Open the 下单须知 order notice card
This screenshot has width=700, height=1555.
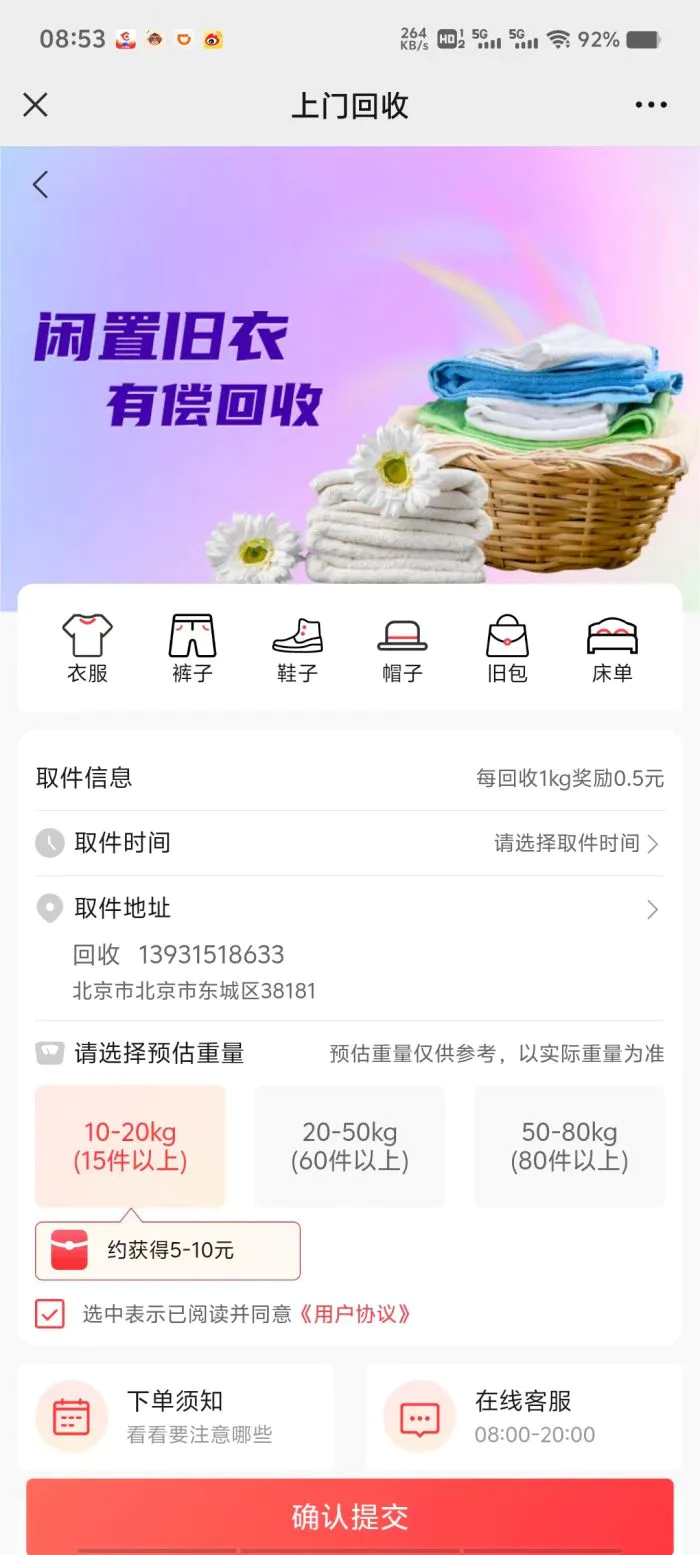point(175,1417)
